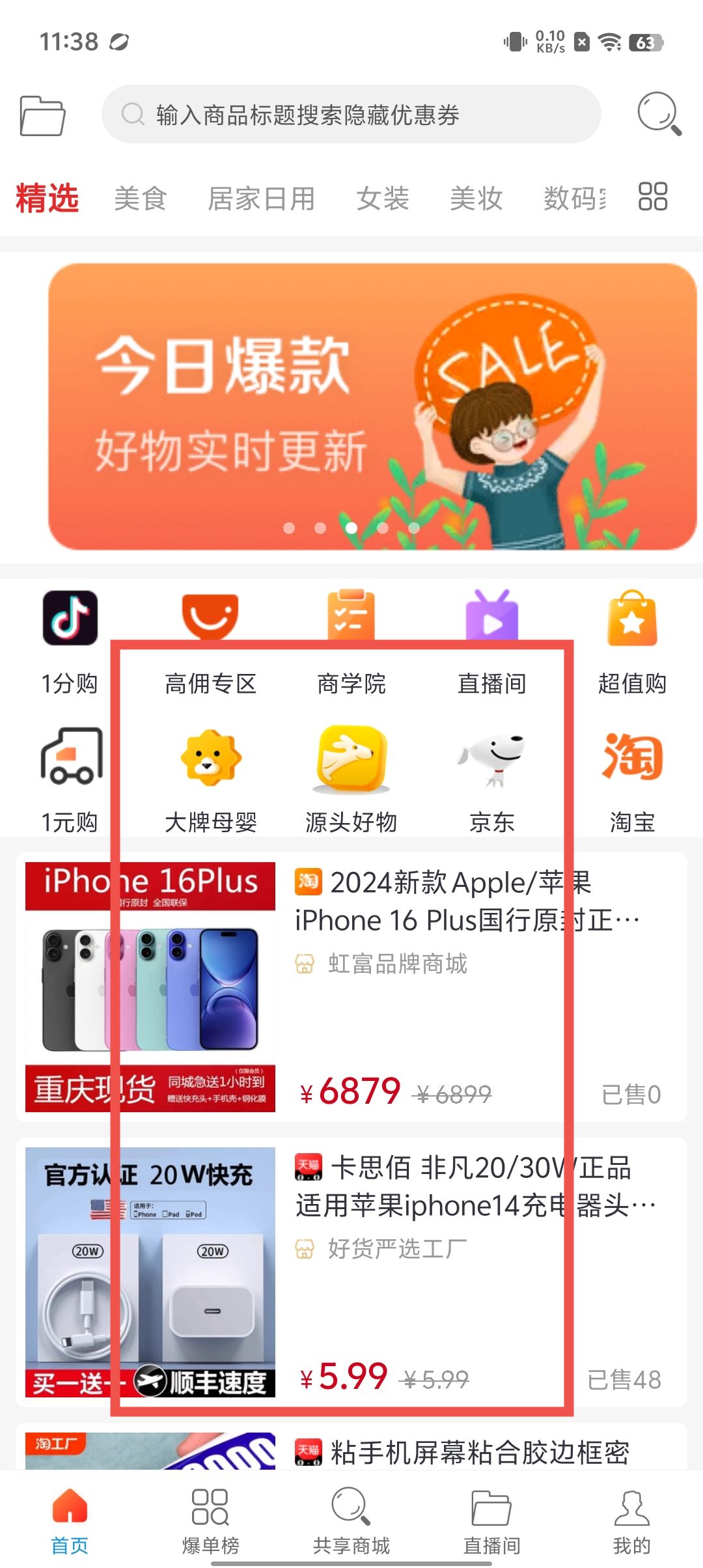Image resolution: width=703 pixels, height=1568 pixels.
Task: Open the 超值购 shortcut
Action: click(632, 641)
